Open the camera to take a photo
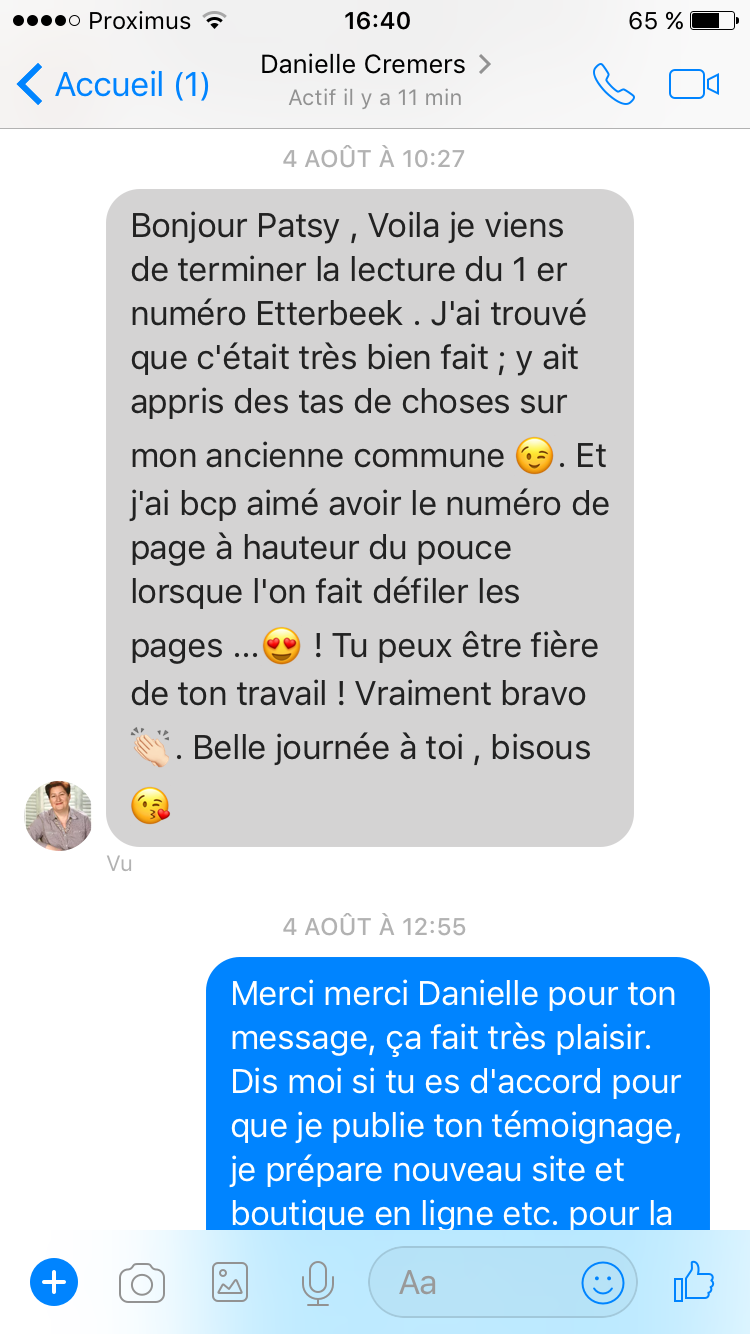The image size is (750, 1334). [142, 1282]
